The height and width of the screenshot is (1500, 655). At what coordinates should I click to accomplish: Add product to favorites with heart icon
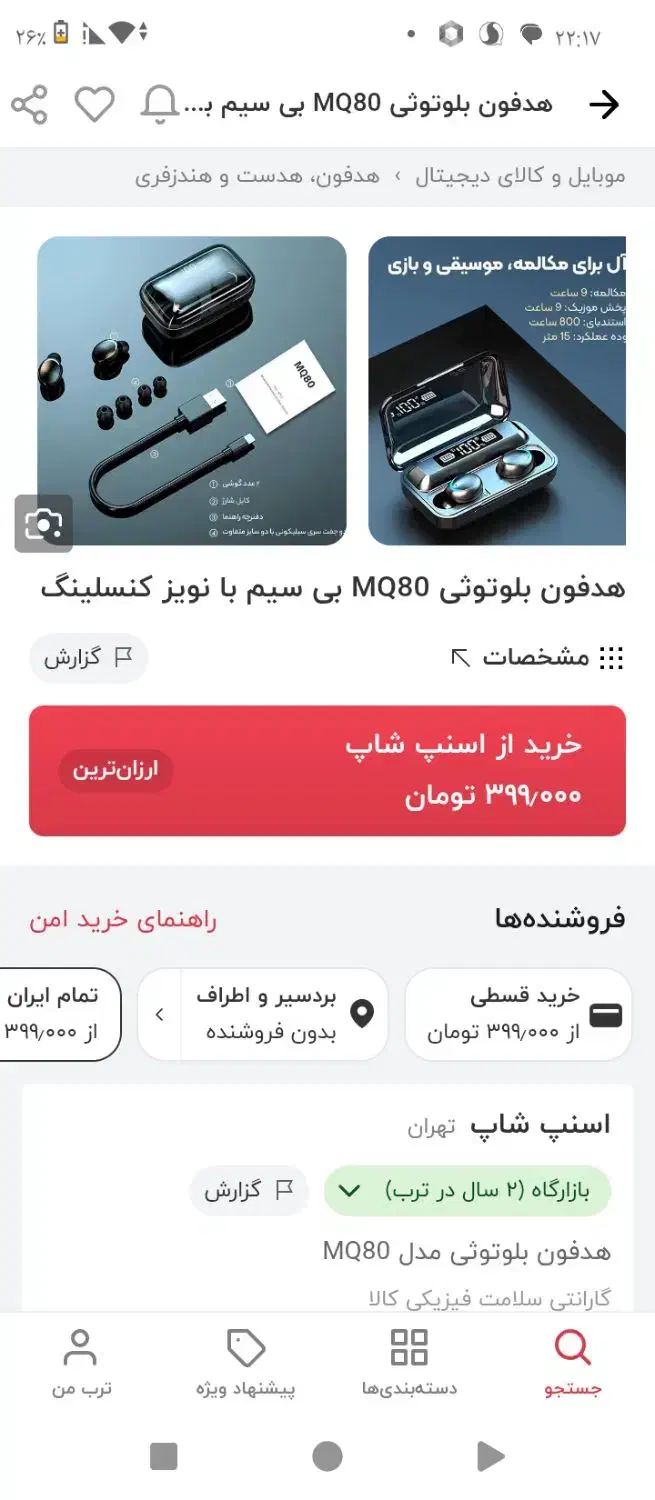(x=95, y=105)
